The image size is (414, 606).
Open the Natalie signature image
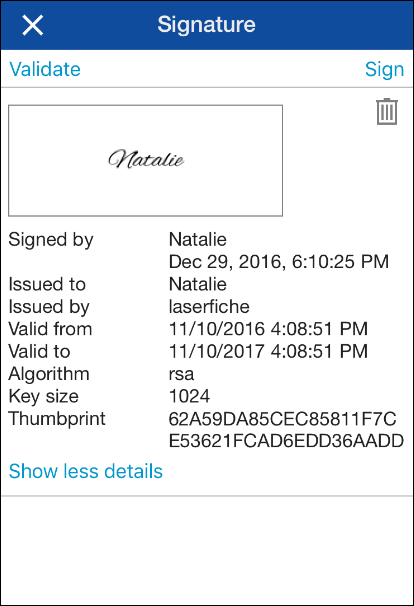[x=145, y=160]
